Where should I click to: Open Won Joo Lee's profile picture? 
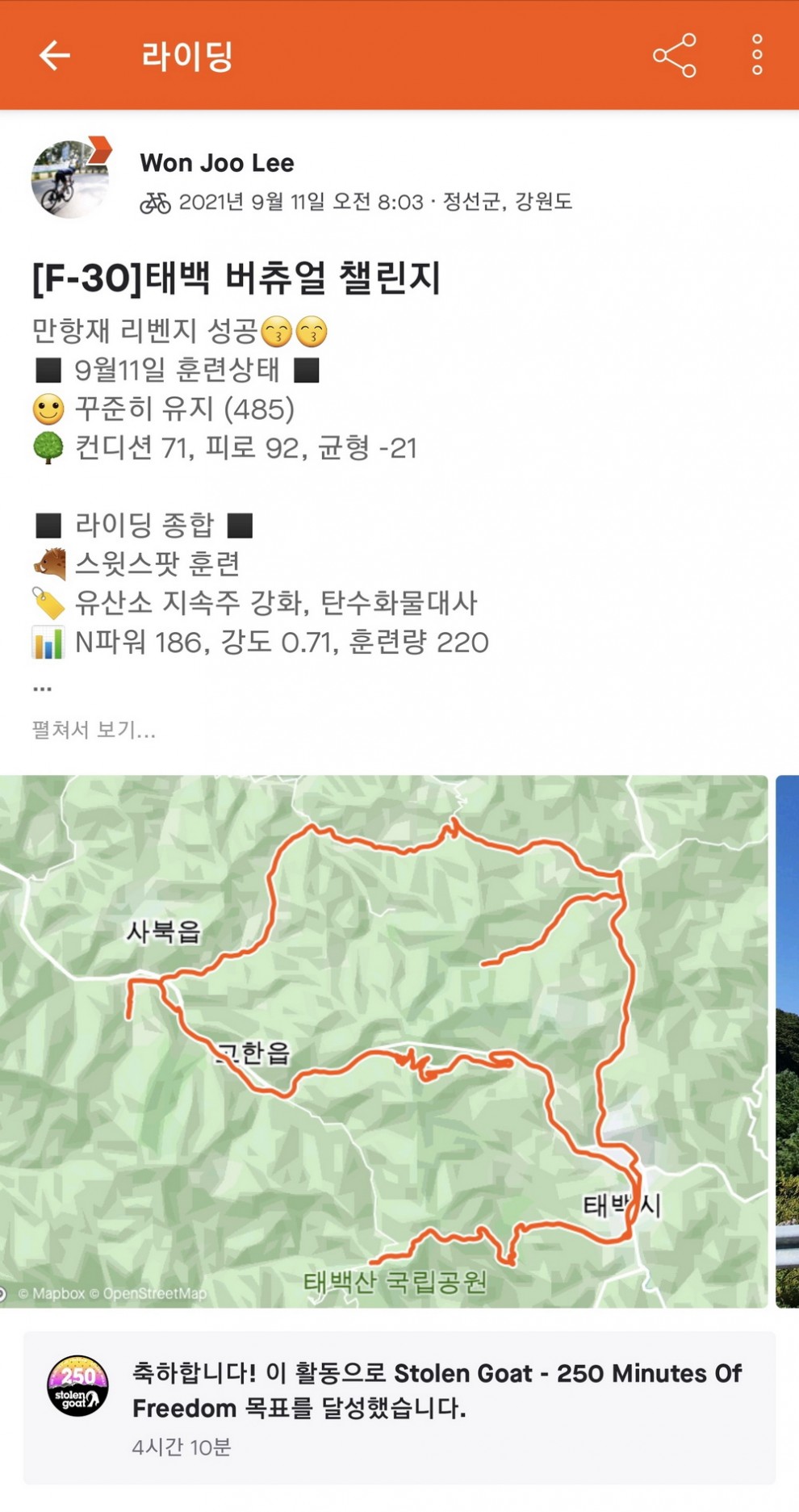click(x=70, y=178)
